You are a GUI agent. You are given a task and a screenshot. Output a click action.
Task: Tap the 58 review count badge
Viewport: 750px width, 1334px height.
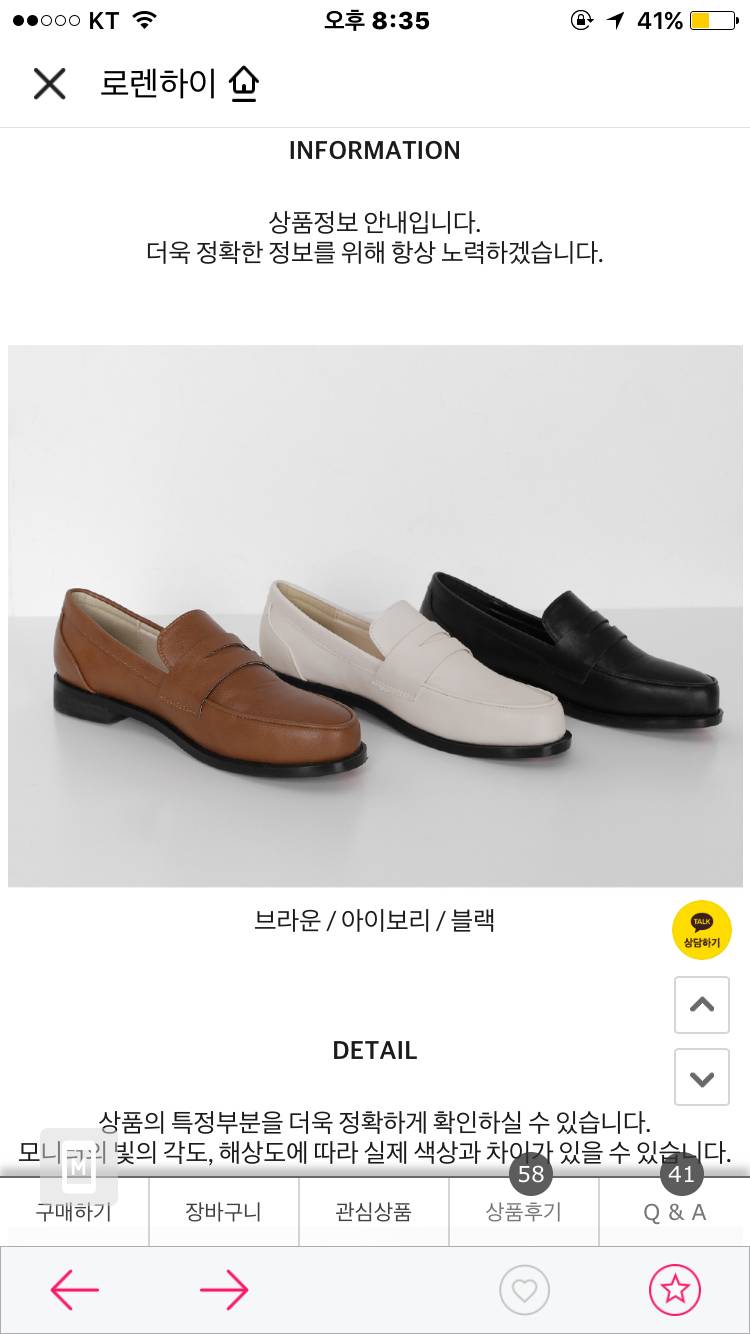coord(530,1176)
